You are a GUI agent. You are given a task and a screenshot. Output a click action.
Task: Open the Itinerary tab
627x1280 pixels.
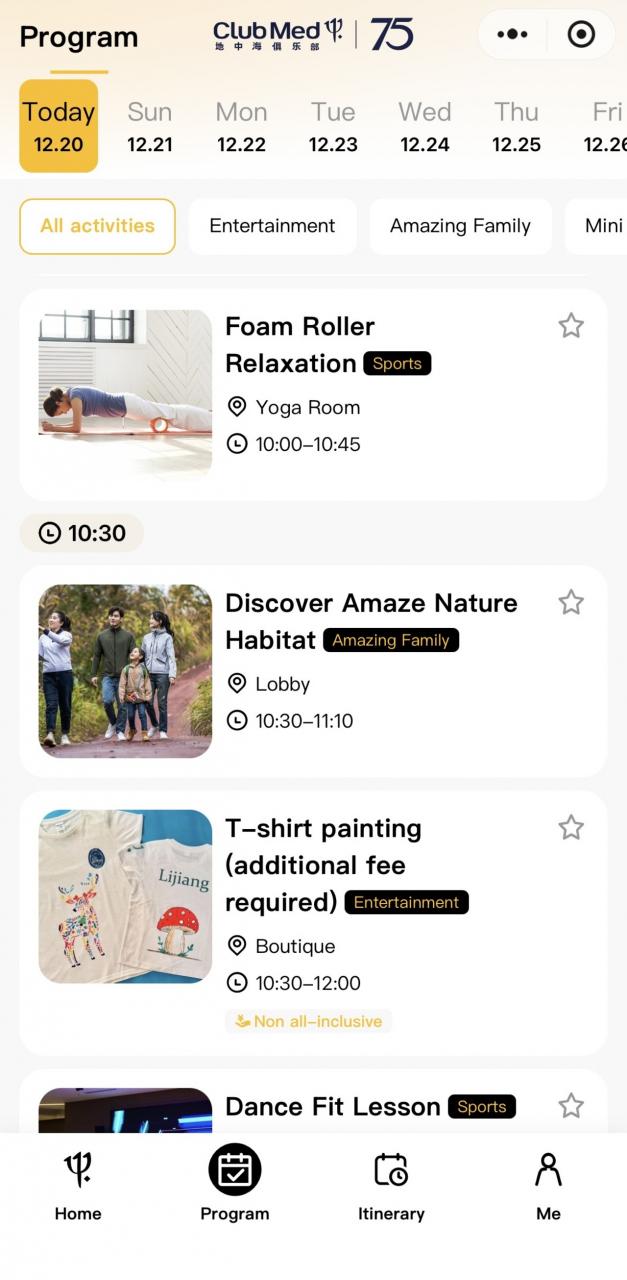pyautogui.click(x=391, y=1187)
